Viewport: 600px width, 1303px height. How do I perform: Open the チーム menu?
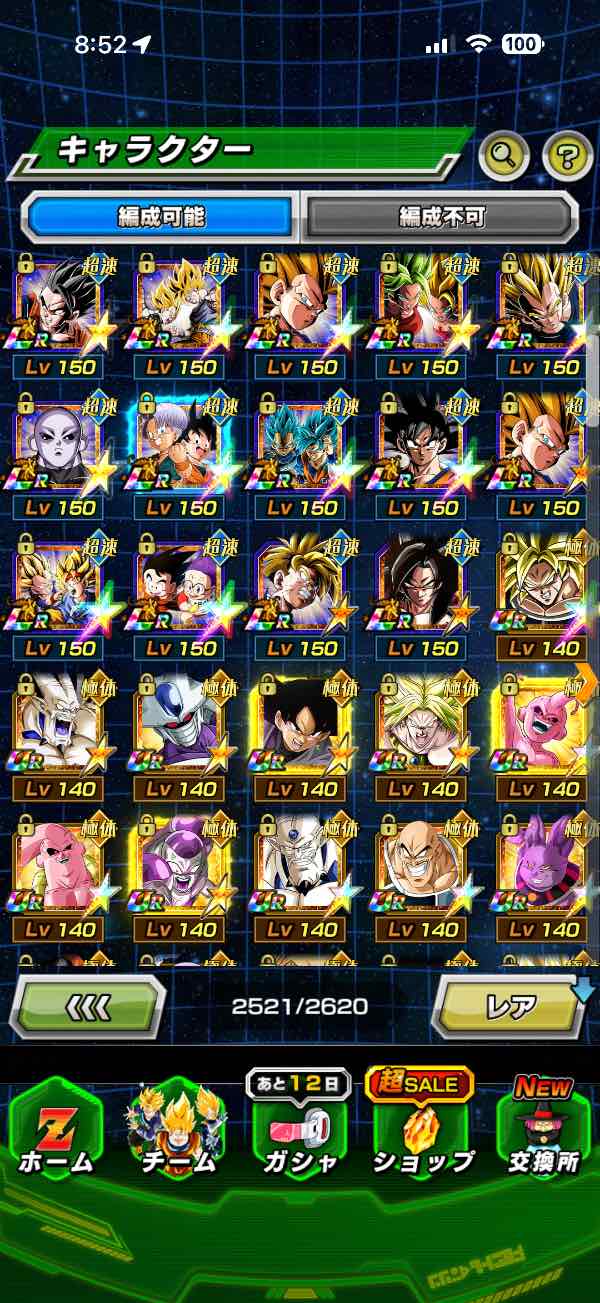click(x=177, y=1128)
